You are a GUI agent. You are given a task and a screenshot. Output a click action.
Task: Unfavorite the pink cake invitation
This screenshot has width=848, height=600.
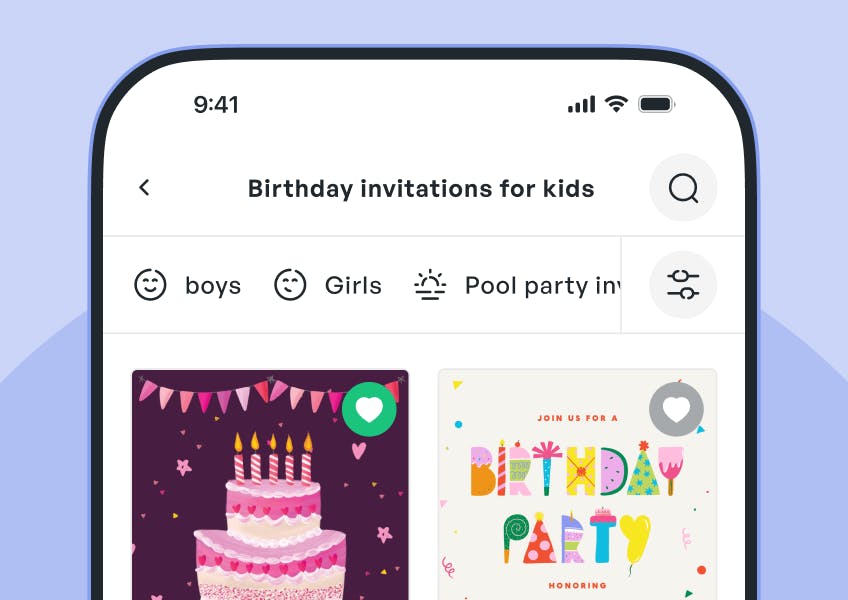tap(369, 409)
